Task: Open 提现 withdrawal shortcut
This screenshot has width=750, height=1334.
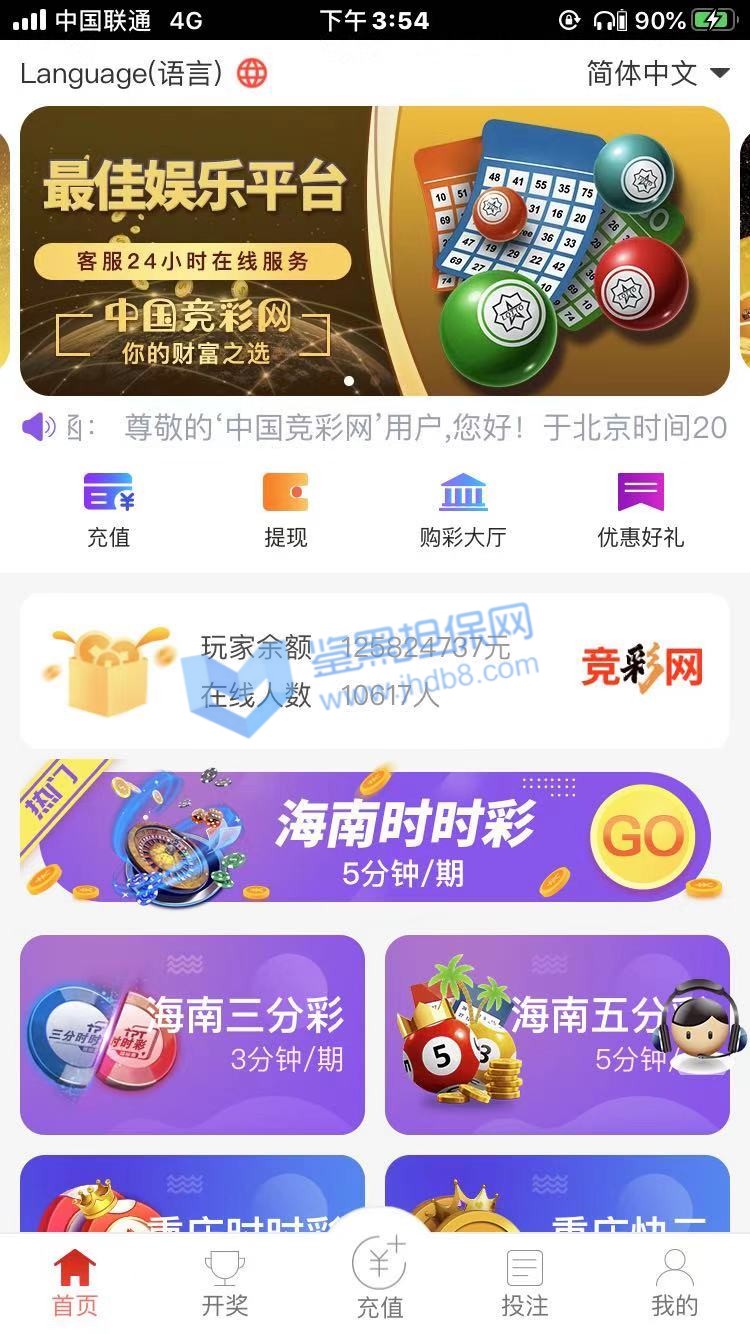Action: coord(285,510)
